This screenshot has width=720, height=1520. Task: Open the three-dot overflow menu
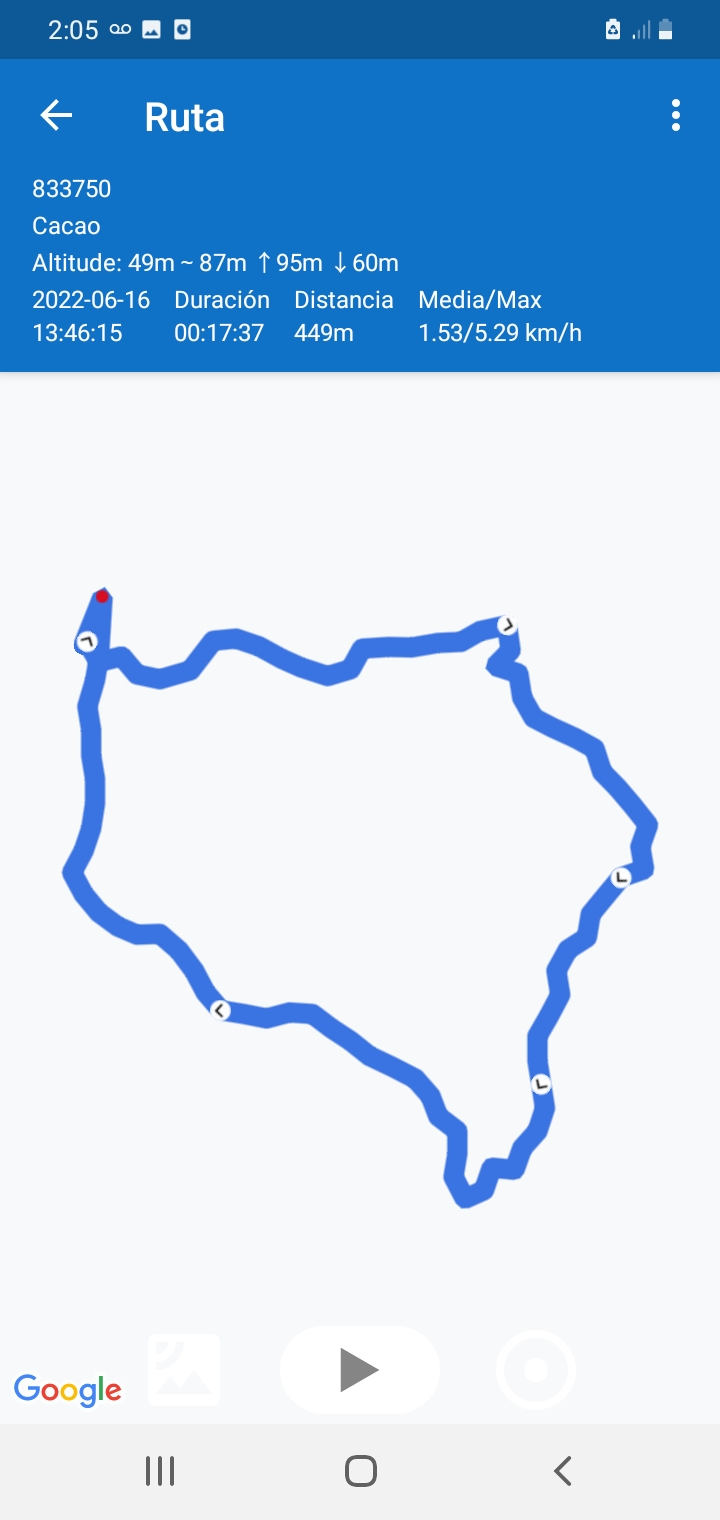pyautogui.click(x=676, y=116)
